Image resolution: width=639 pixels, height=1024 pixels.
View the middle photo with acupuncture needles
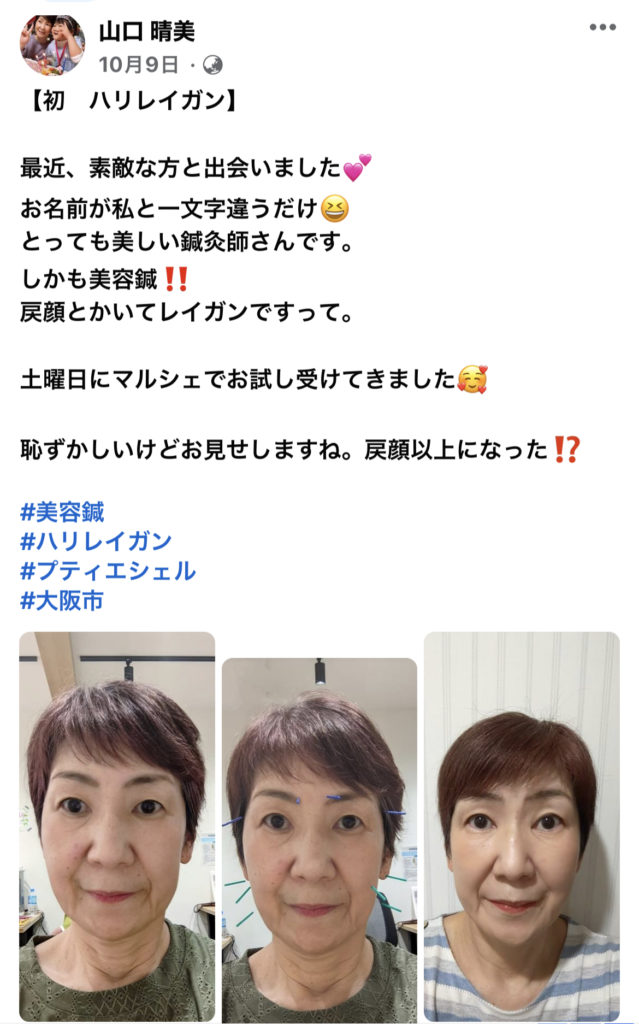[319, 838]
